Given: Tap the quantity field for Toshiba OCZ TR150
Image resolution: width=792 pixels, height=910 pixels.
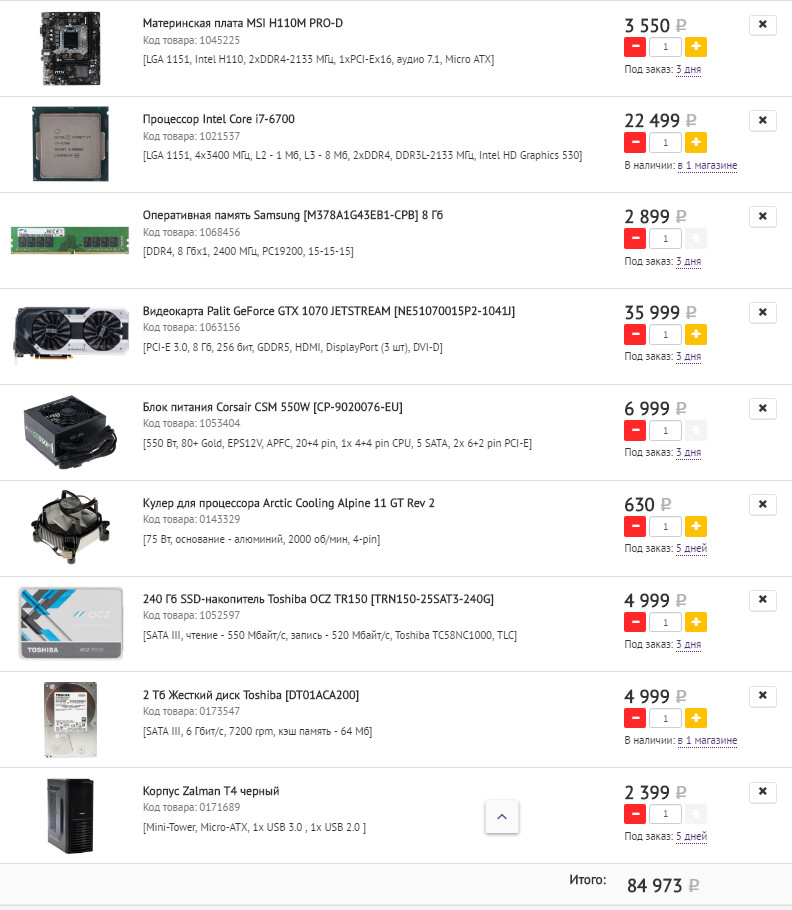Looking at the screenshot, I should pyautogui.click(x=665, y=622).
